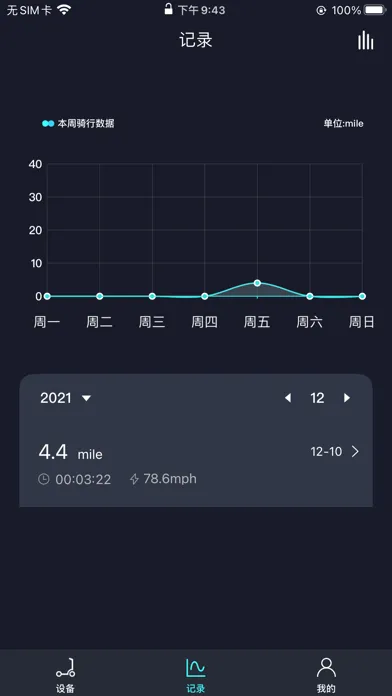
Task: Tap the 周五 data point on chart
Action: [x=257, y=283]
